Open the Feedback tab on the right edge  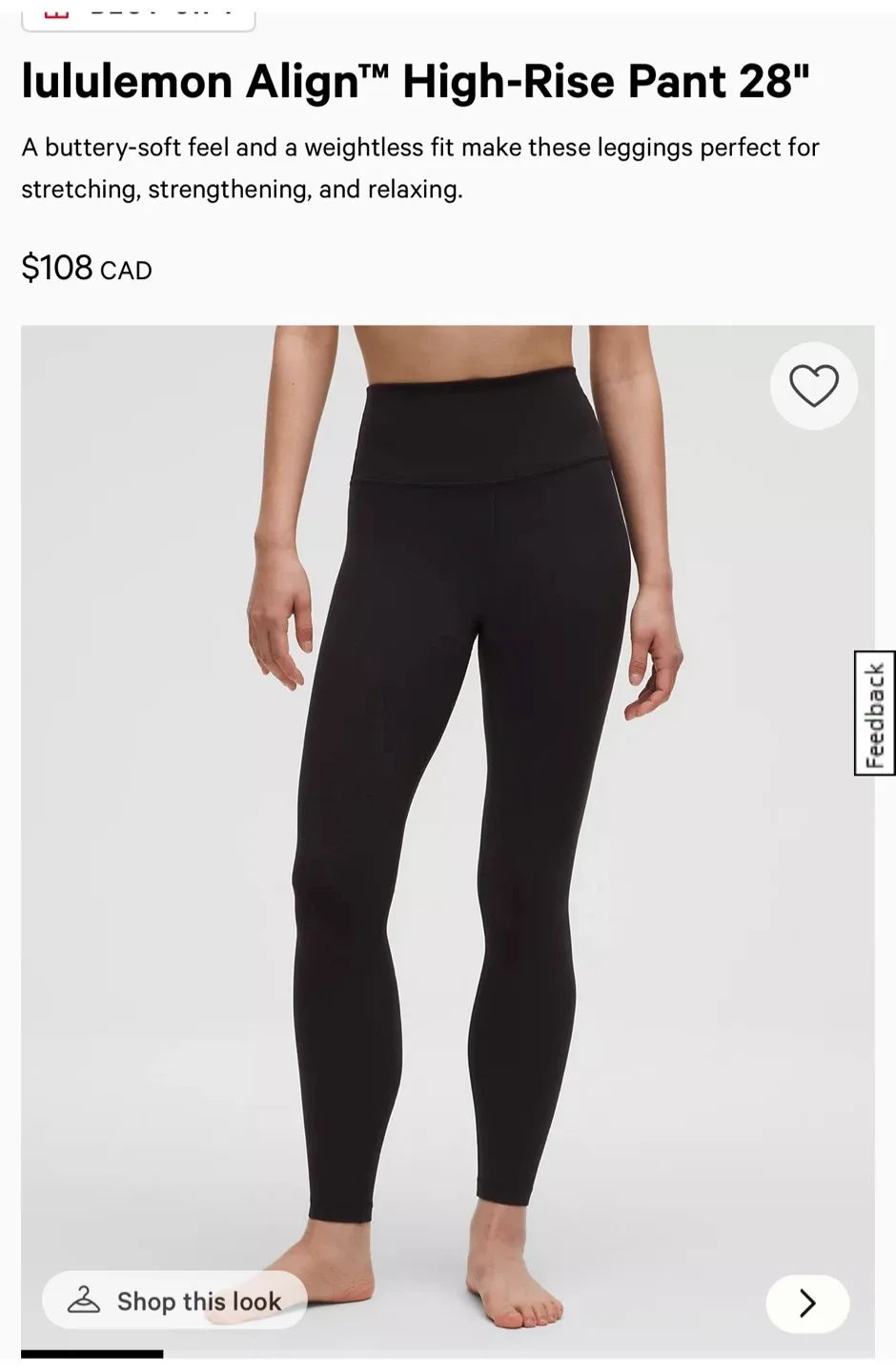click(x=874, y=711)
